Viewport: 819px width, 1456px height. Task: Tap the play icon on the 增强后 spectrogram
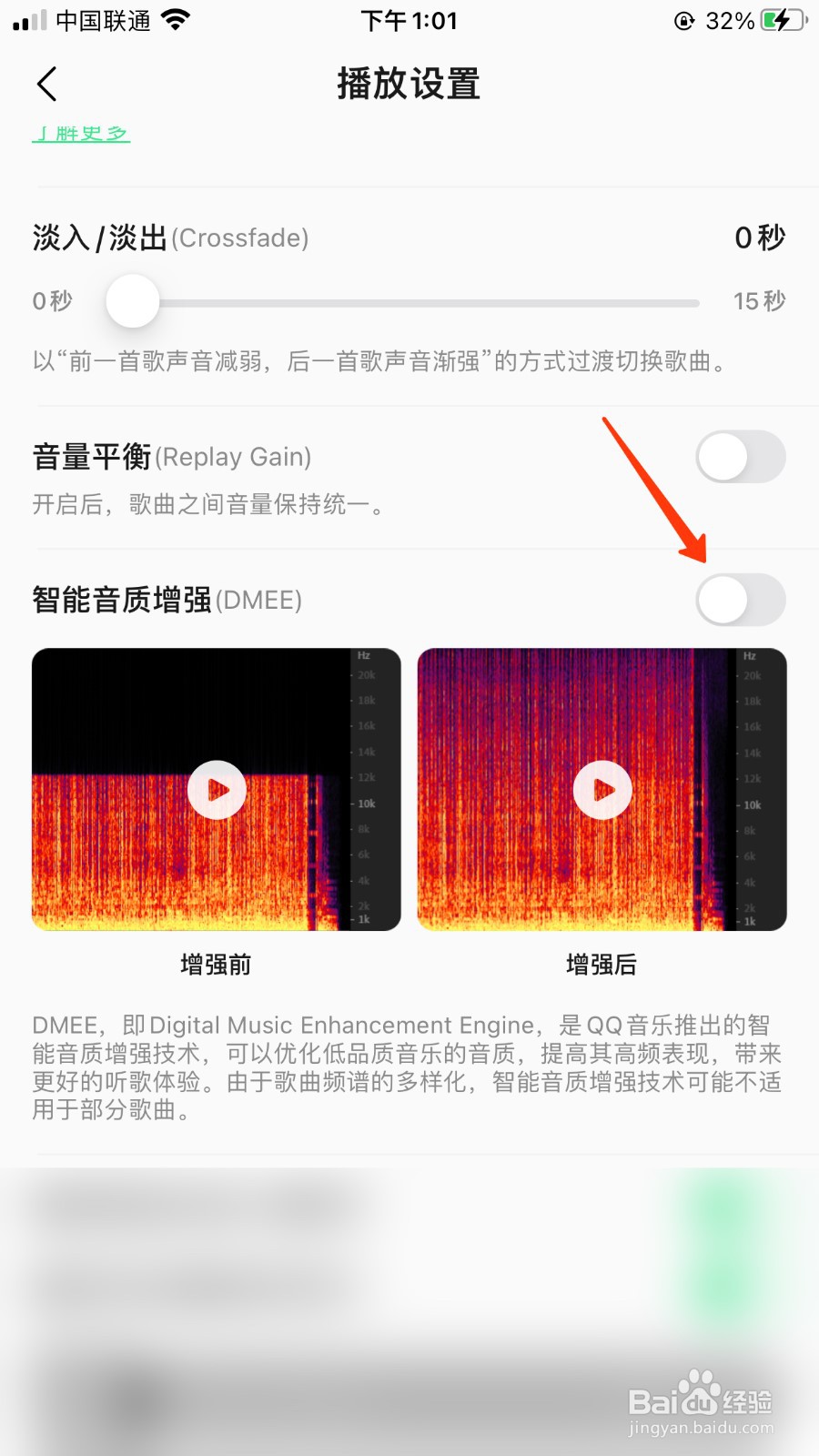tap(601, 790)
